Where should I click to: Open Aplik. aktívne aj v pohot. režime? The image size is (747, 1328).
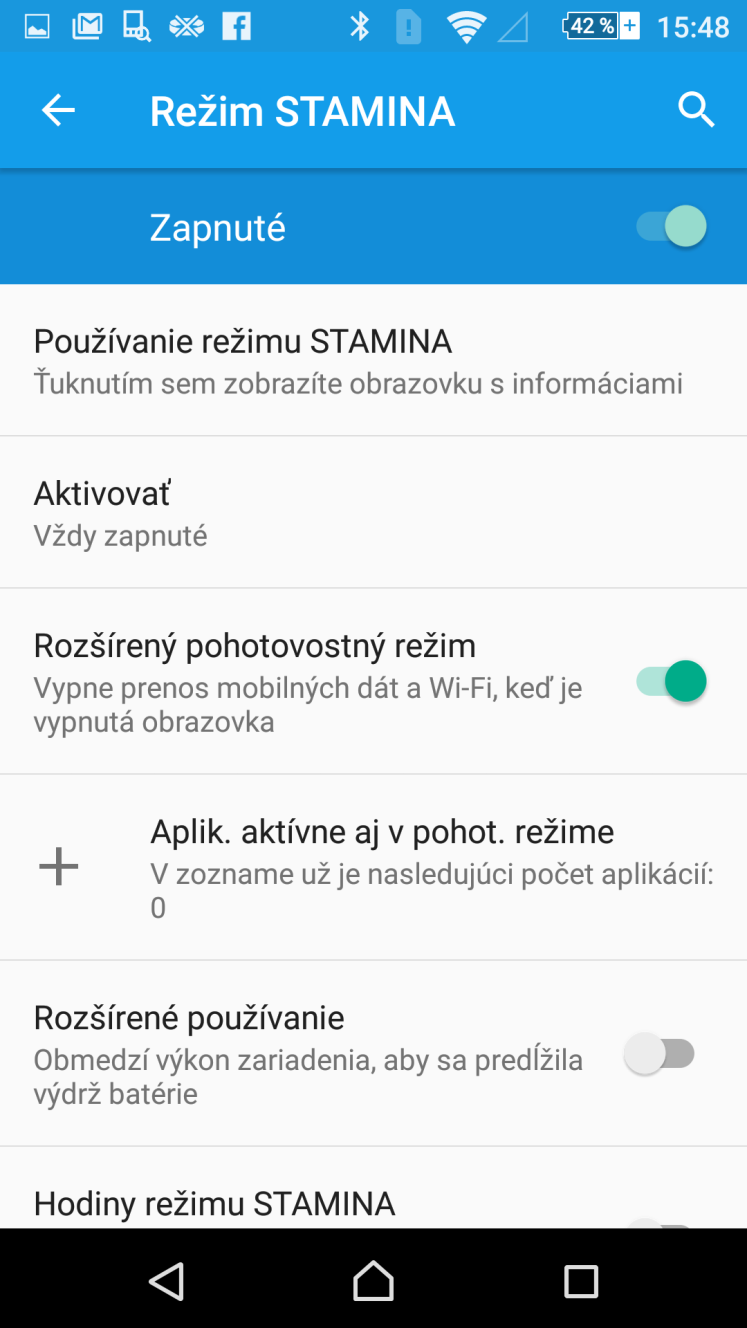pos(373,867)
